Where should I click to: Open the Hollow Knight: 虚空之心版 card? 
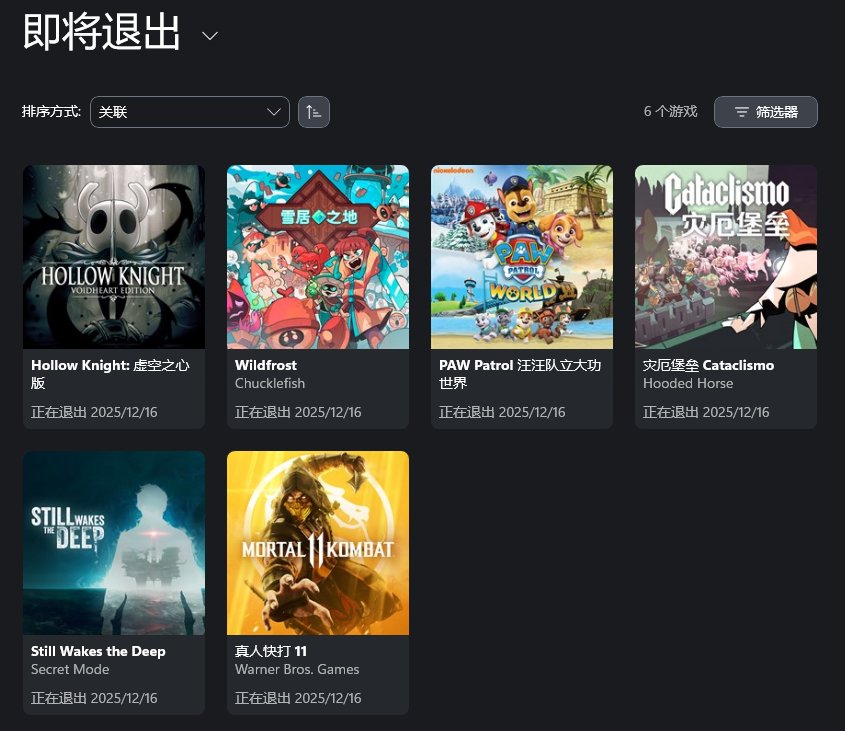[114, 296]
